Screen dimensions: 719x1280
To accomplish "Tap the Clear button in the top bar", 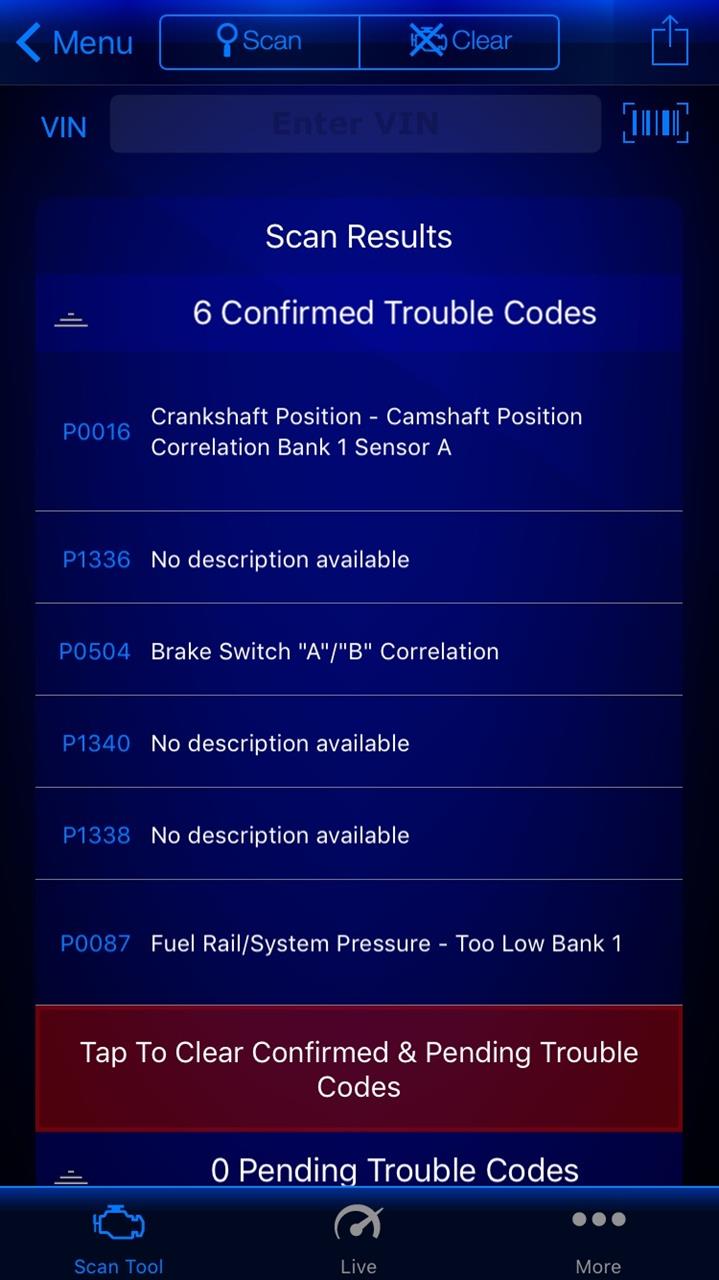I will click(459, 42).
